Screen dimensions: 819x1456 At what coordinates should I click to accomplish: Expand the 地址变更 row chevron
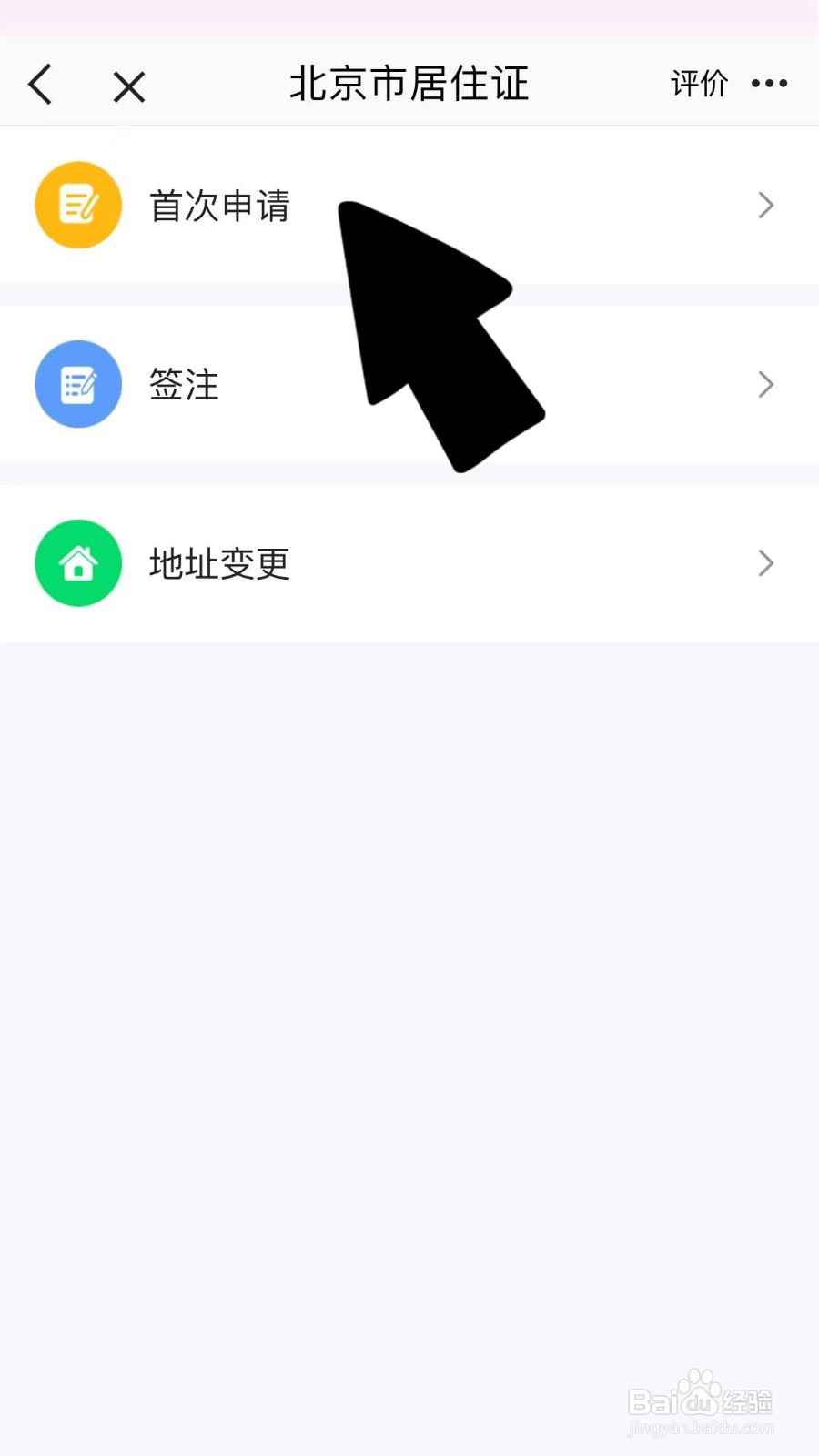tap(765, 562)
